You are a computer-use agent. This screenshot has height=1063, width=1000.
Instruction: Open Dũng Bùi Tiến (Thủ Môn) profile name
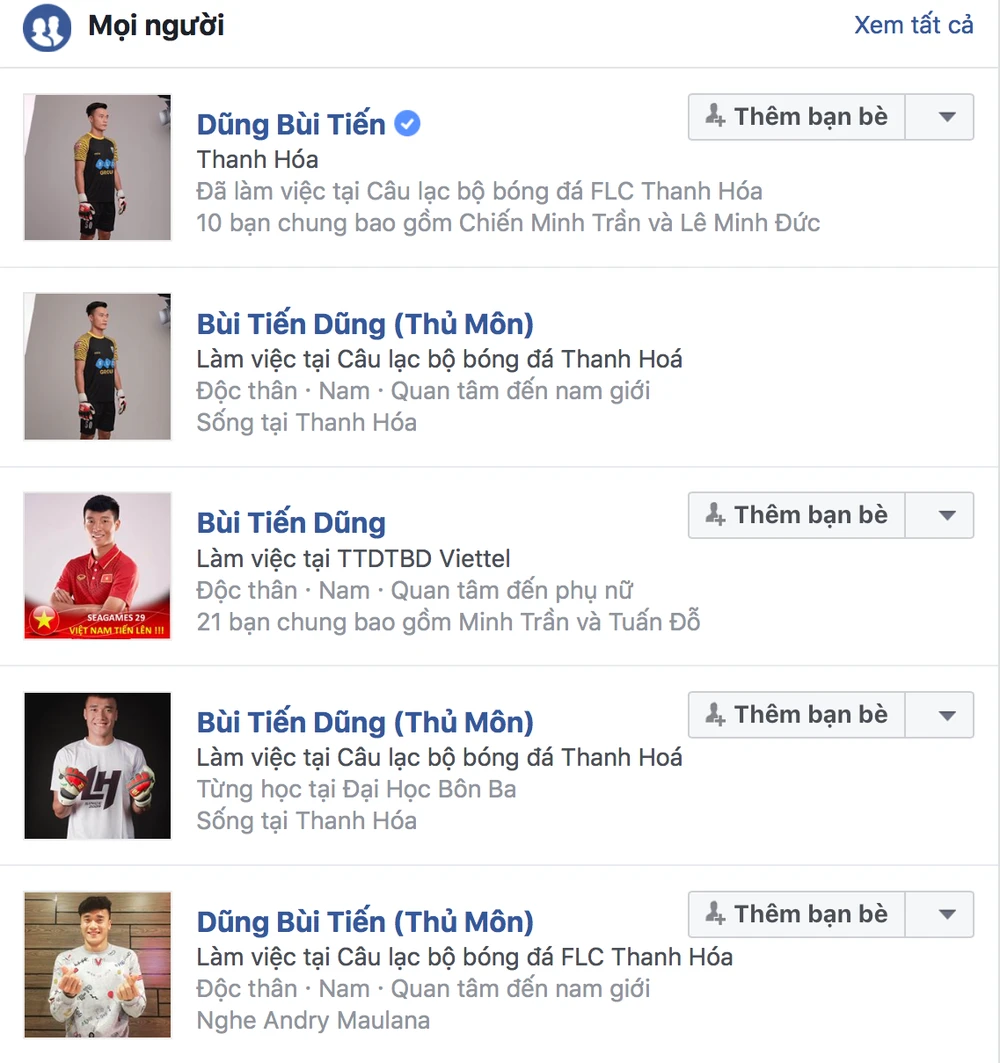point(365,921)
